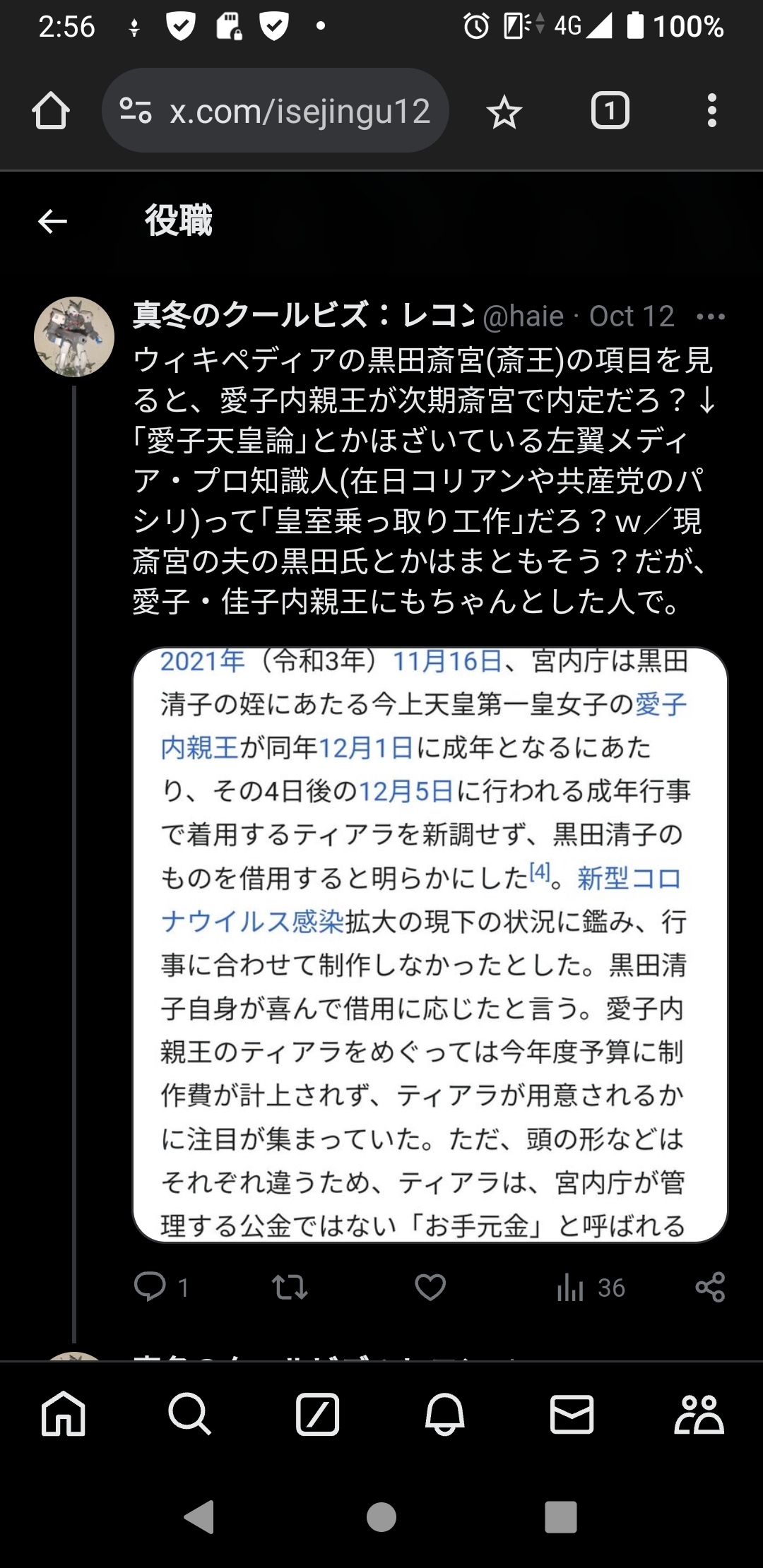
Task: Open the Search and Explore tab
Action: 190,1415
